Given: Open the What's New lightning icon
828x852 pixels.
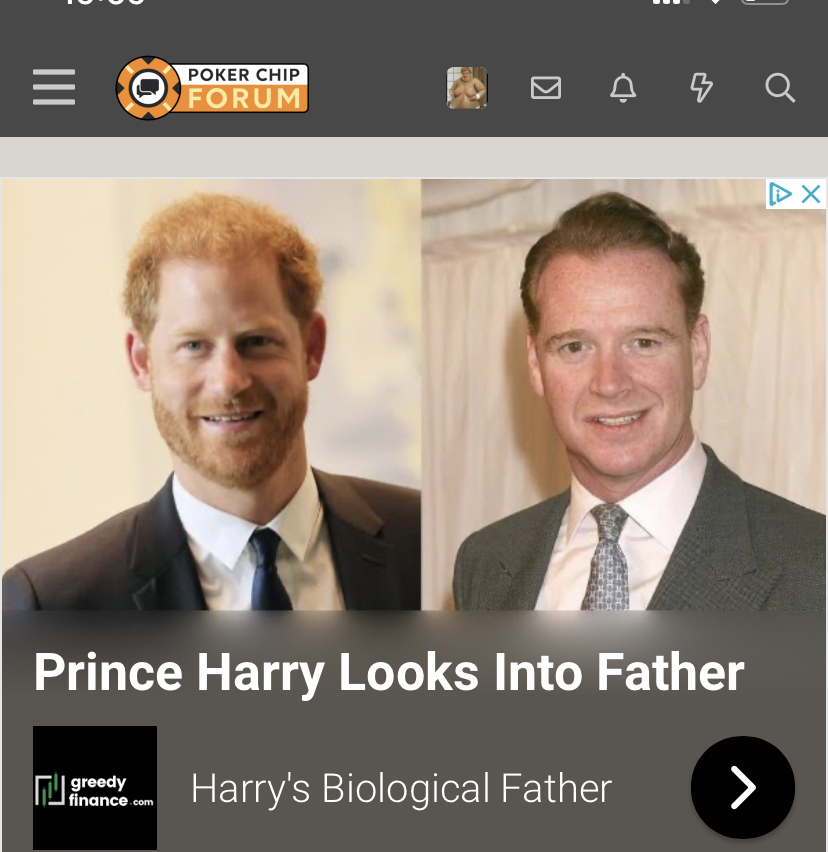Looking at the screenshot, I should coord(701,88).
